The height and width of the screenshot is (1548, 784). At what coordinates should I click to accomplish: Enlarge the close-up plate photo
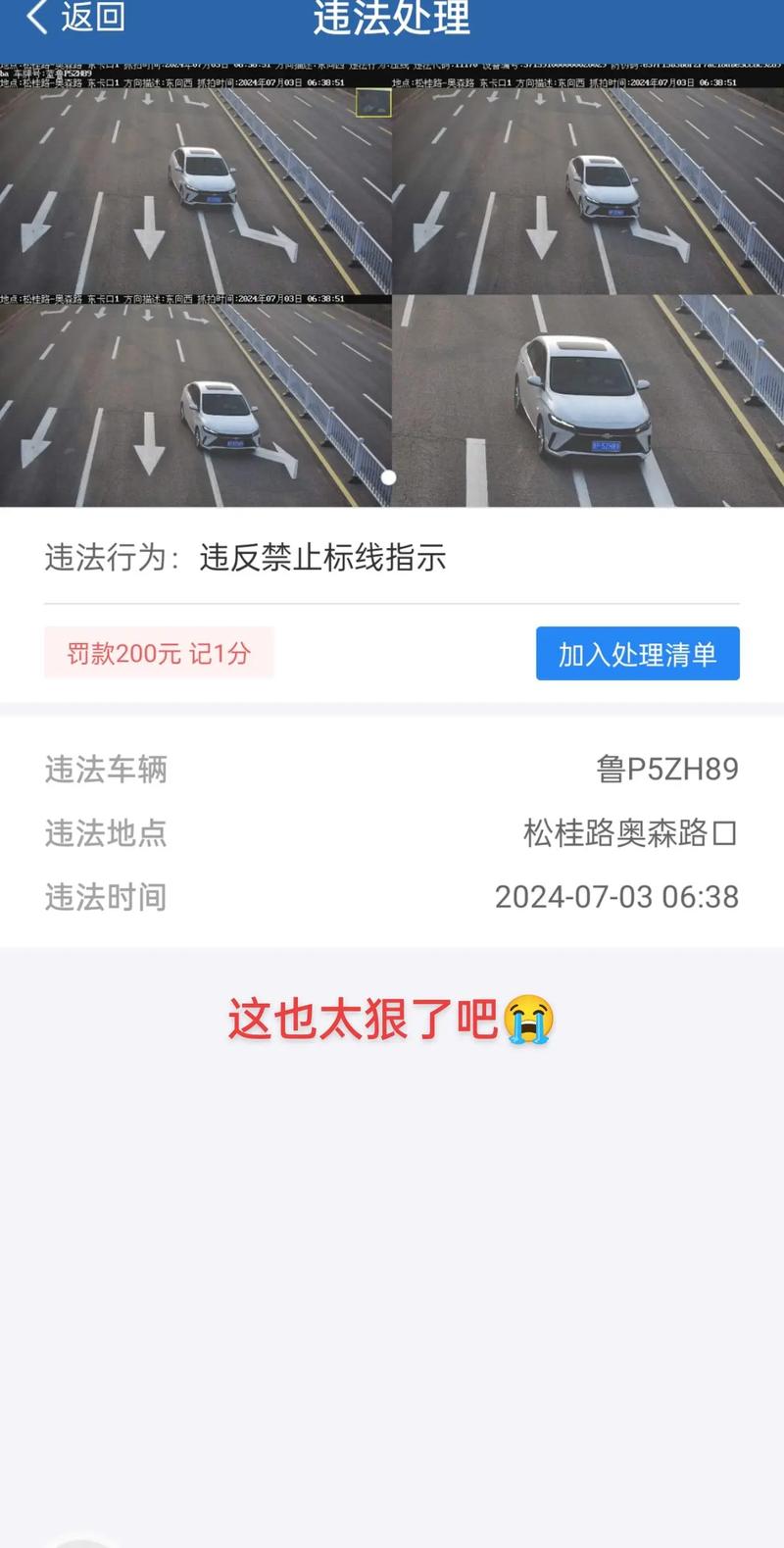pos(588,392)
